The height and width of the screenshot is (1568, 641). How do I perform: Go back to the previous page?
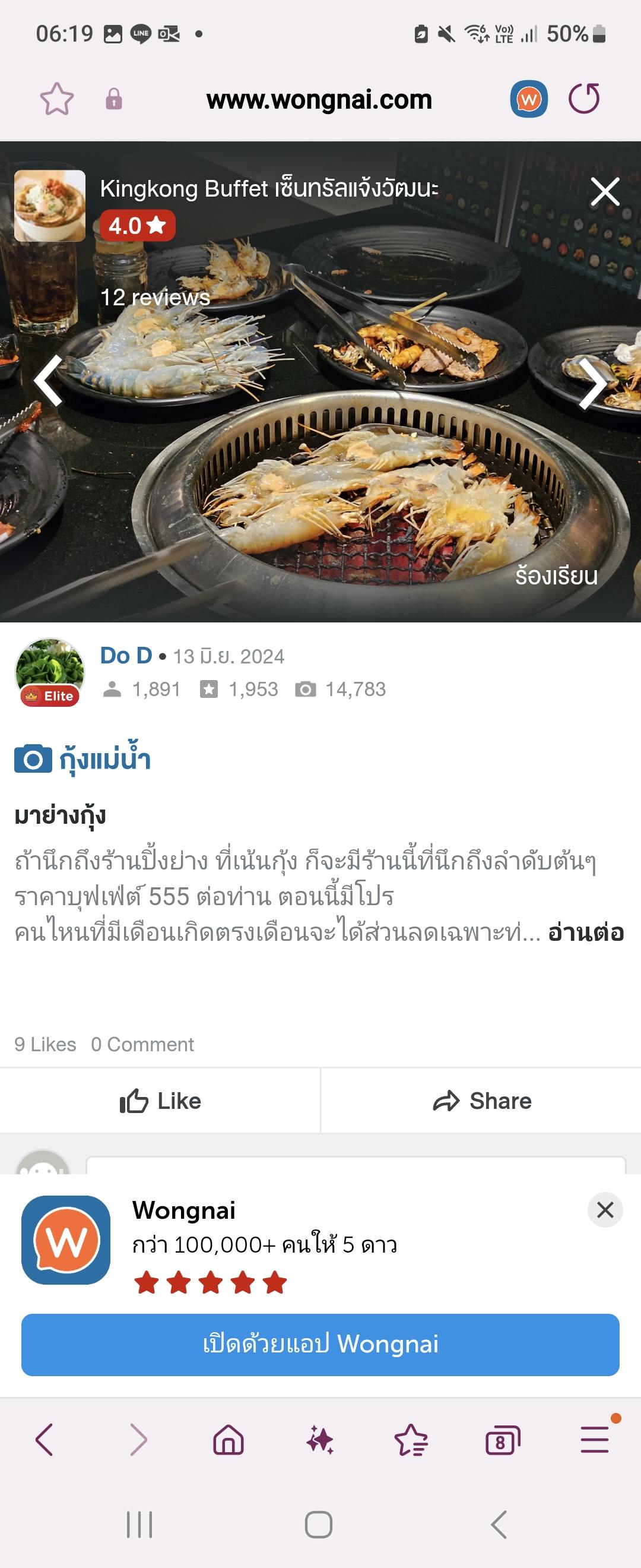pos(45,1440)
